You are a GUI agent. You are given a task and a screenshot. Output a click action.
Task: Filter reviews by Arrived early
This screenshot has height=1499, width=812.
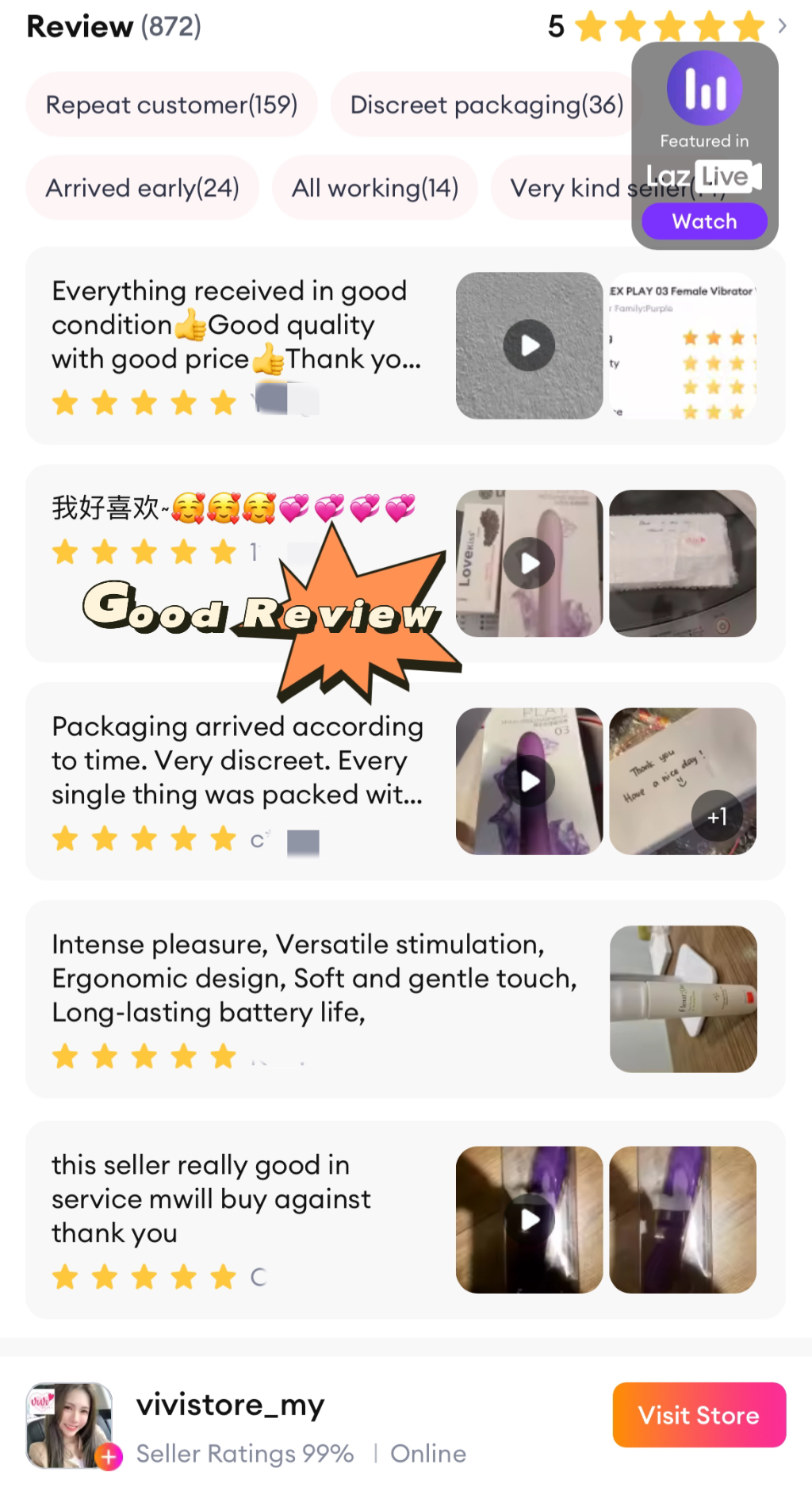[143, 188]
